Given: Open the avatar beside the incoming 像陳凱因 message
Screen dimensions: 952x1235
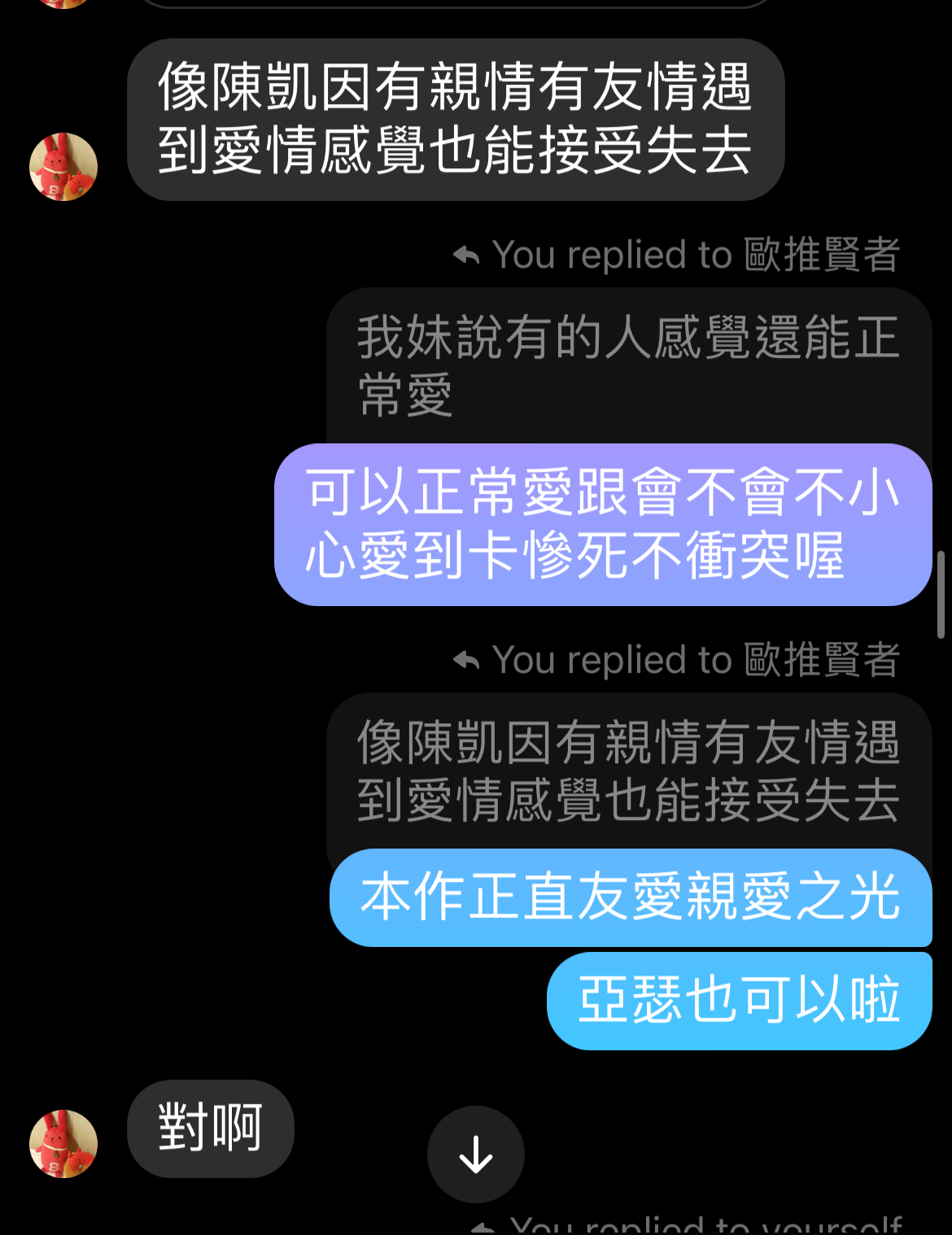Looking at the screenshot, I should 63,167.
